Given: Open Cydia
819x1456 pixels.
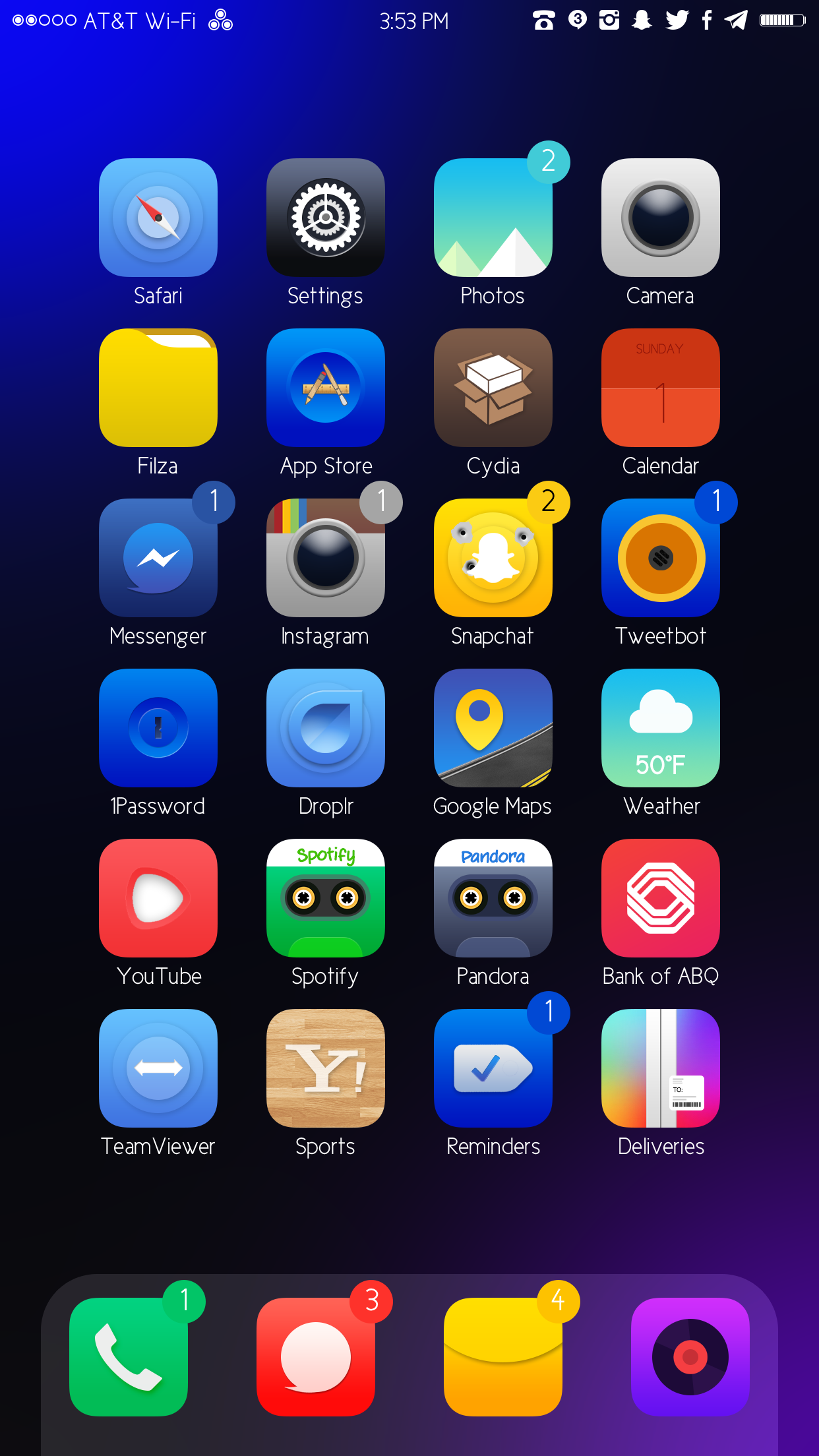Looking at the screenshot, I should [493, 388].
